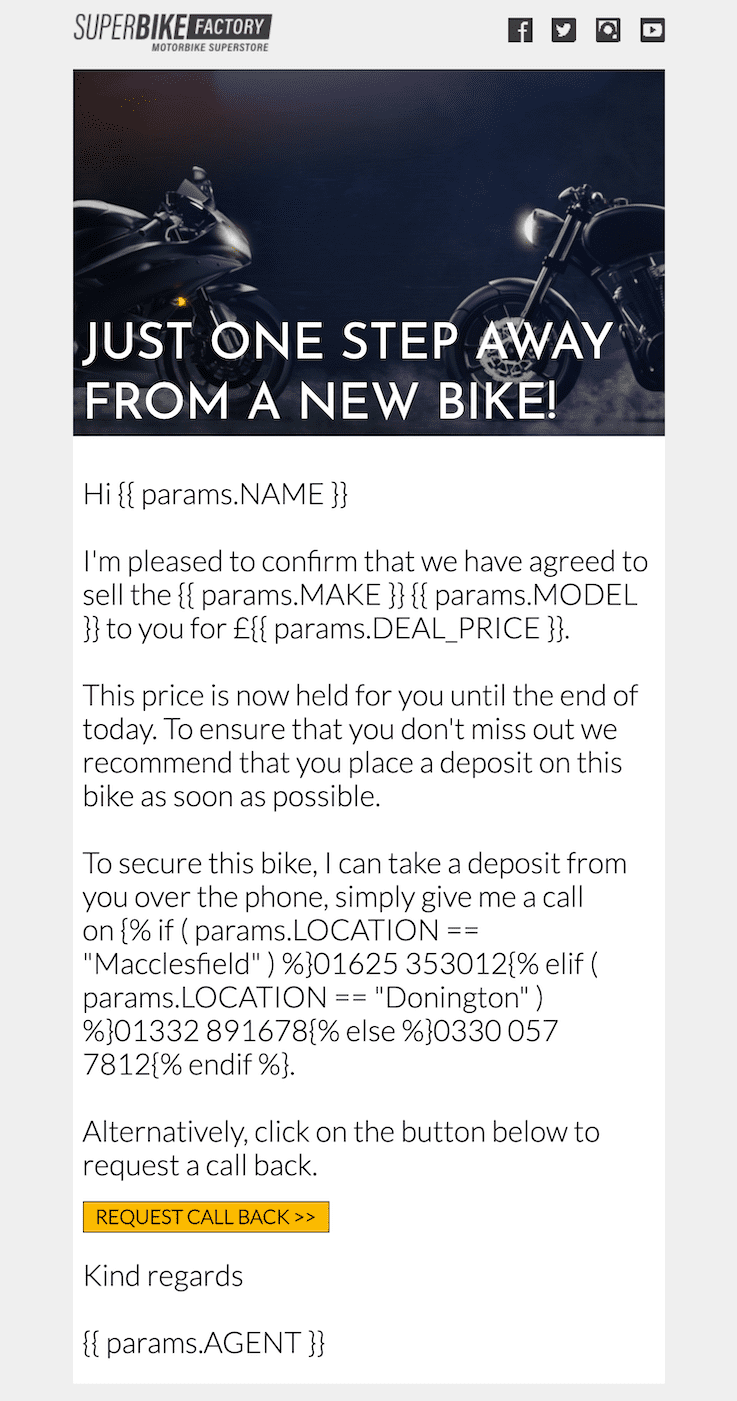Open the Facebook social icon

(520, 30)
